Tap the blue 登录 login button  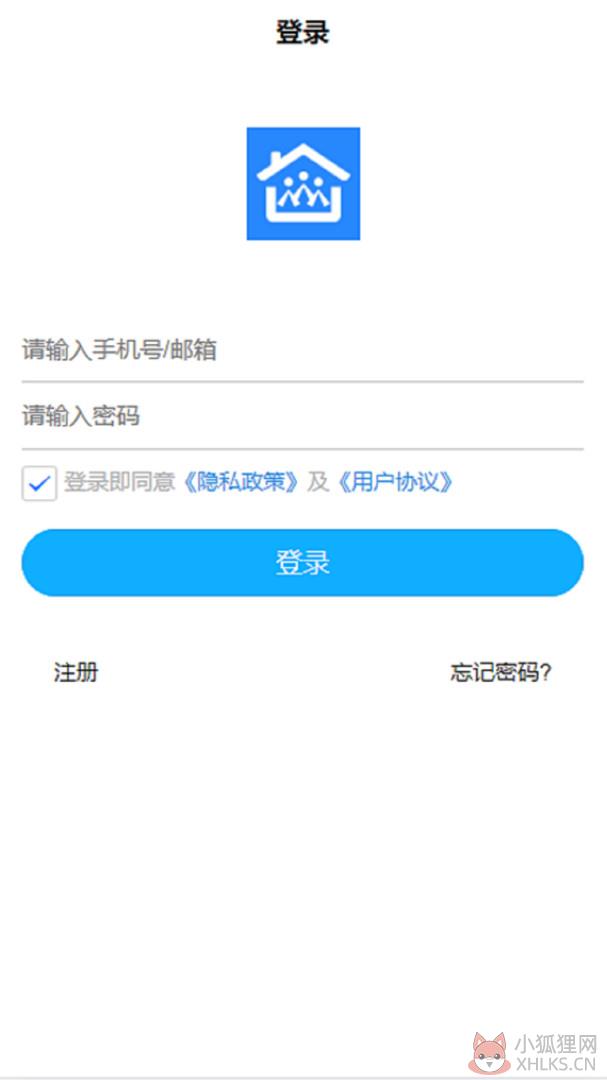302,562
